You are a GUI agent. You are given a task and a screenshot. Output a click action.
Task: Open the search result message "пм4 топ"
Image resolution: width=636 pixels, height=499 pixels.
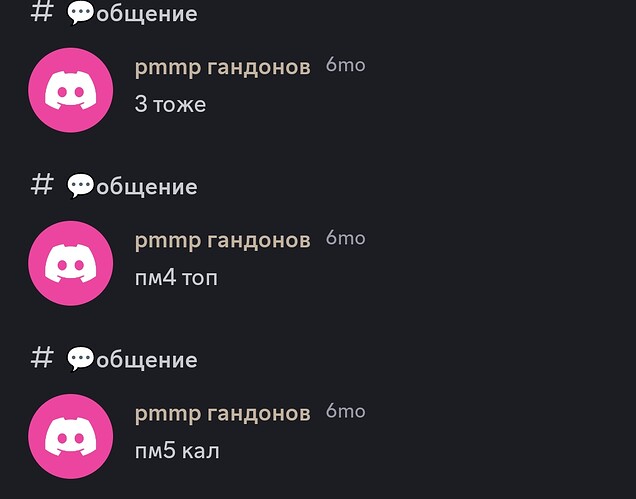point(176,277)
